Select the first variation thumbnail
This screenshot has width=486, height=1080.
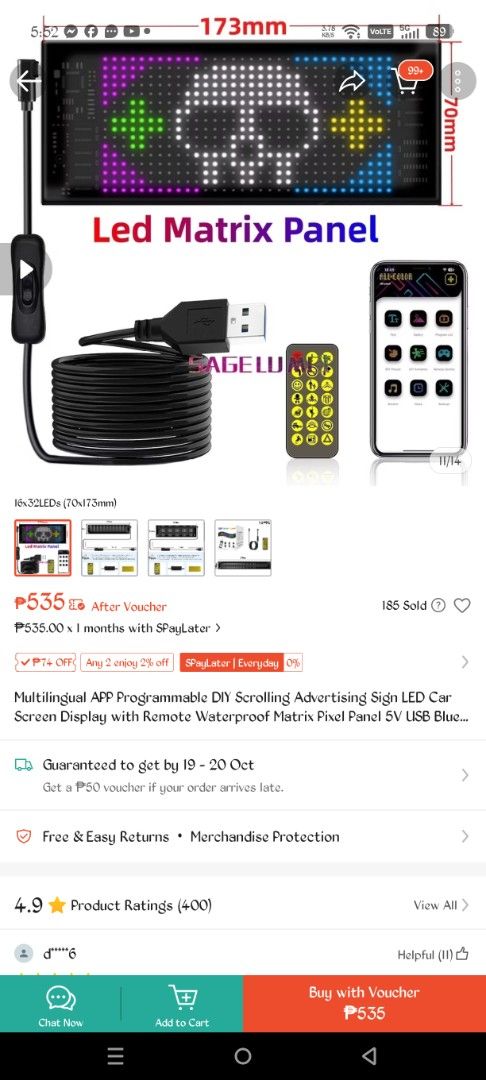pyautogui.click(x=43, y=548)
